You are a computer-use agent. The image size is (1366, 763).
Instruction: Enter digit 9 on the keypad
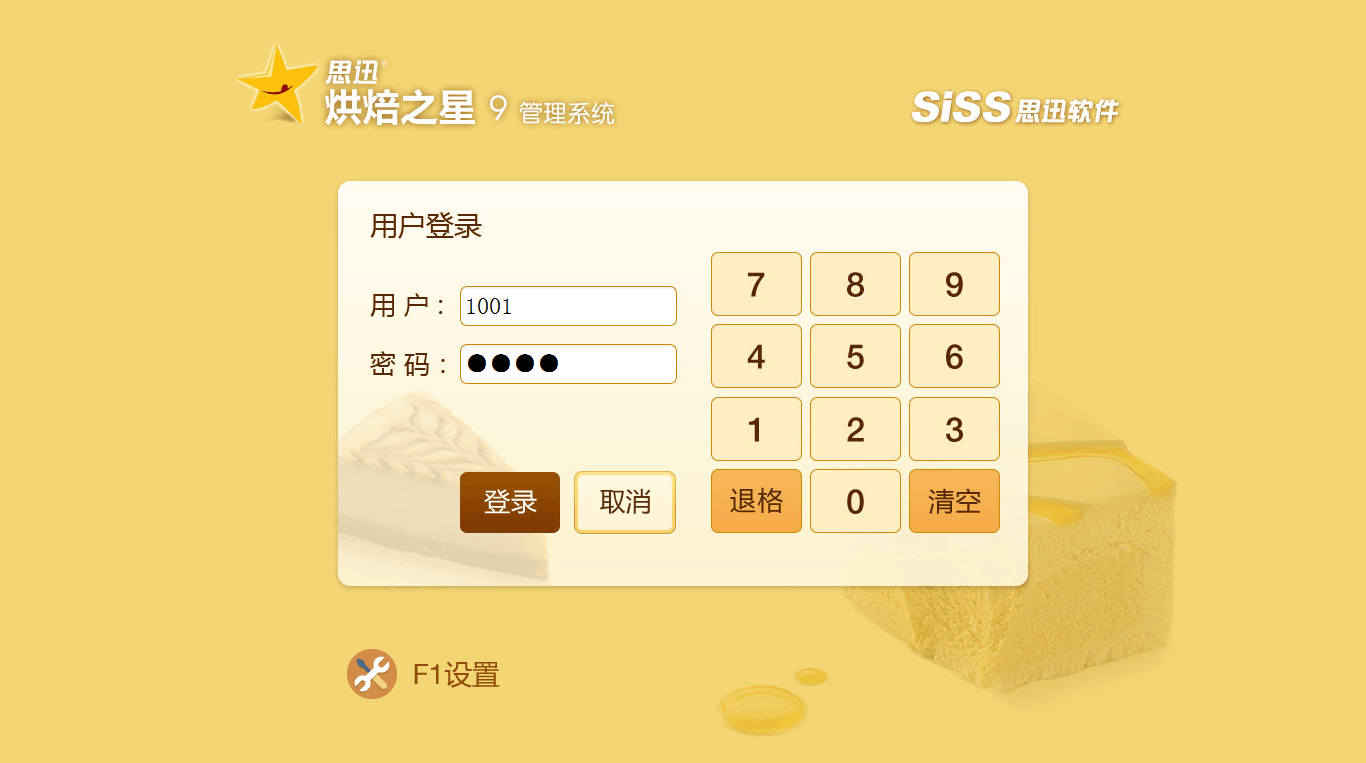(954, 284)
